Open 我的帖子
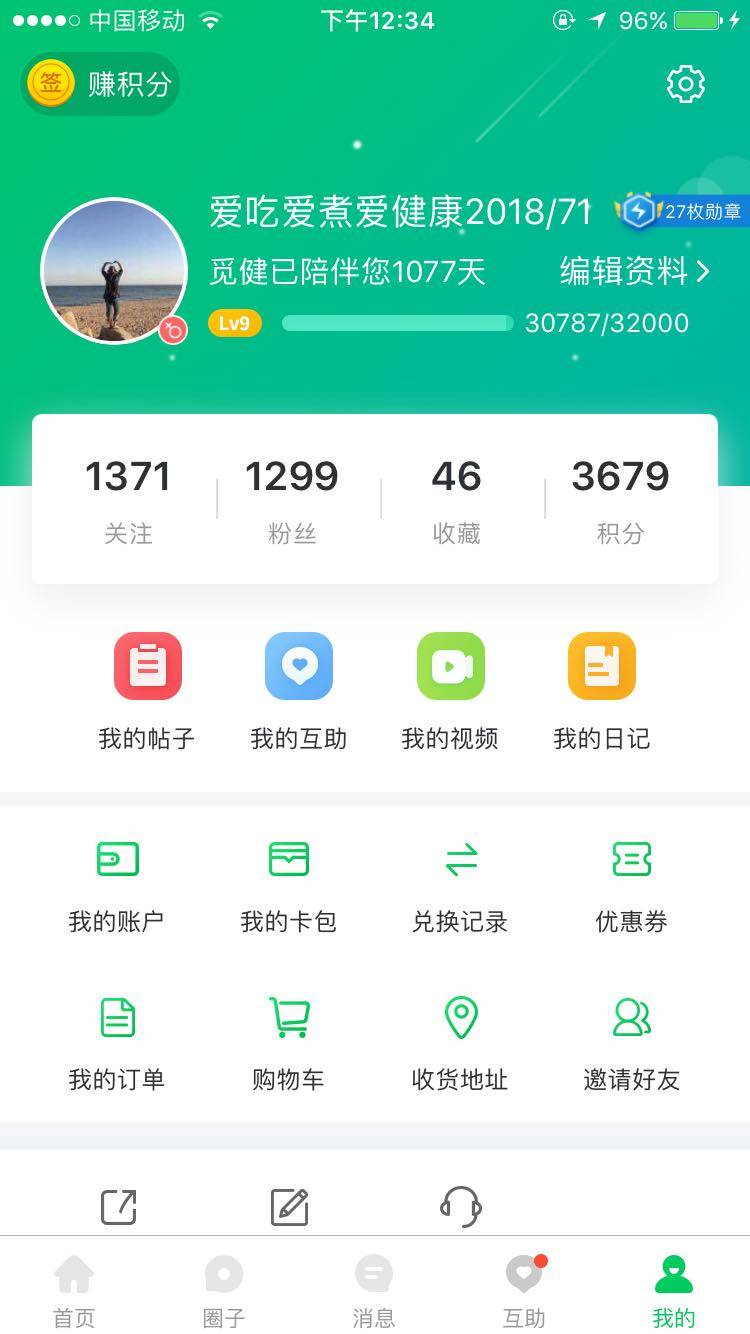 point(147,690)
